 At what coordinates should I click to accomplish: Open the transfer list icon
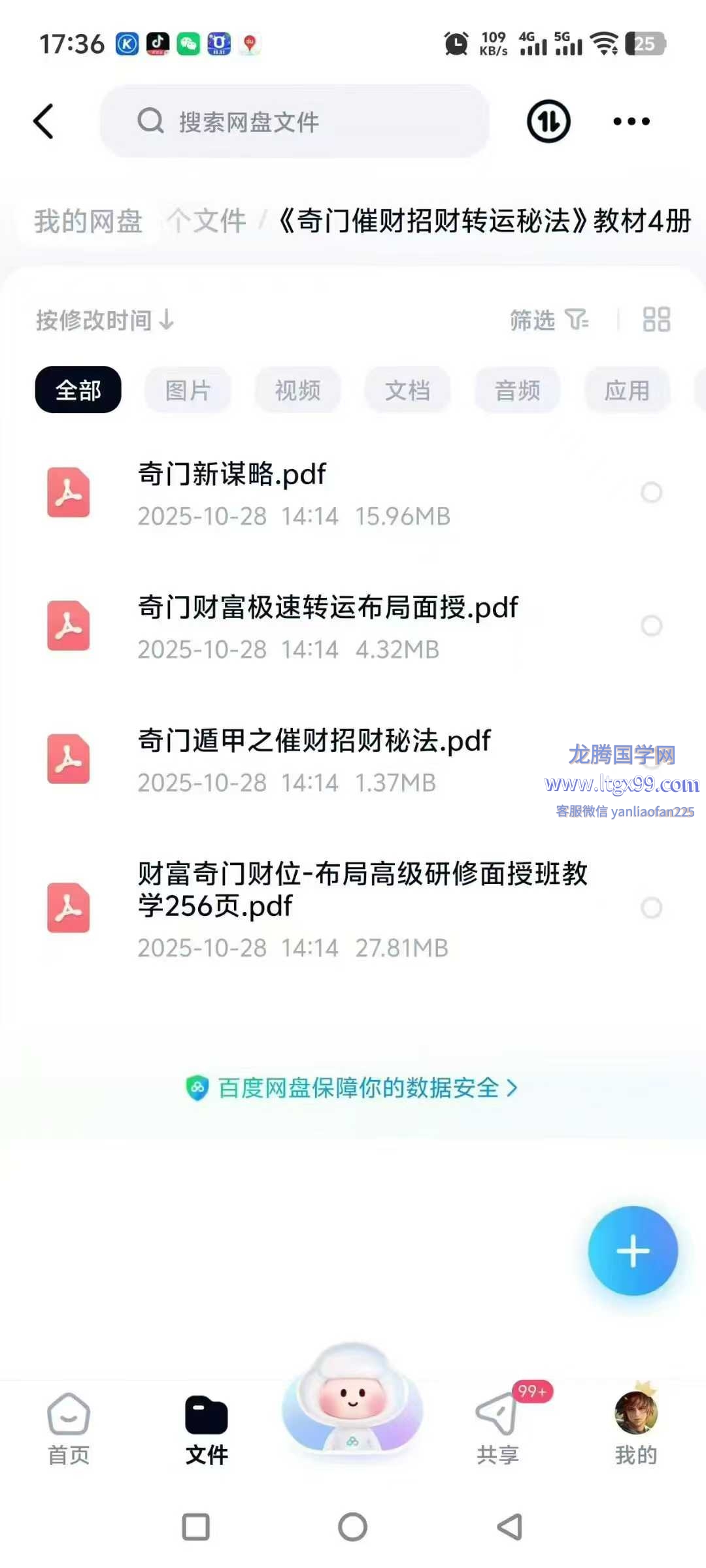[548, 122]
